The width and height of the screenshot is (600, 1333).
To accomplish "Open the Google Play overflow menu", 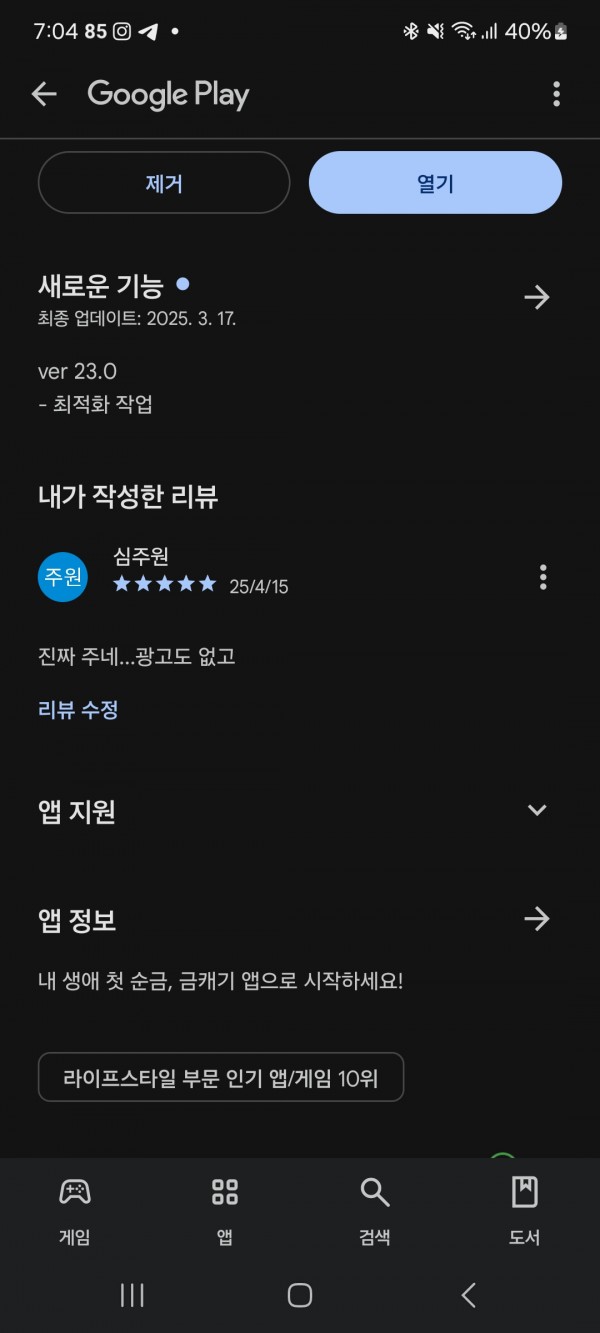I will [x=556, y=94].
